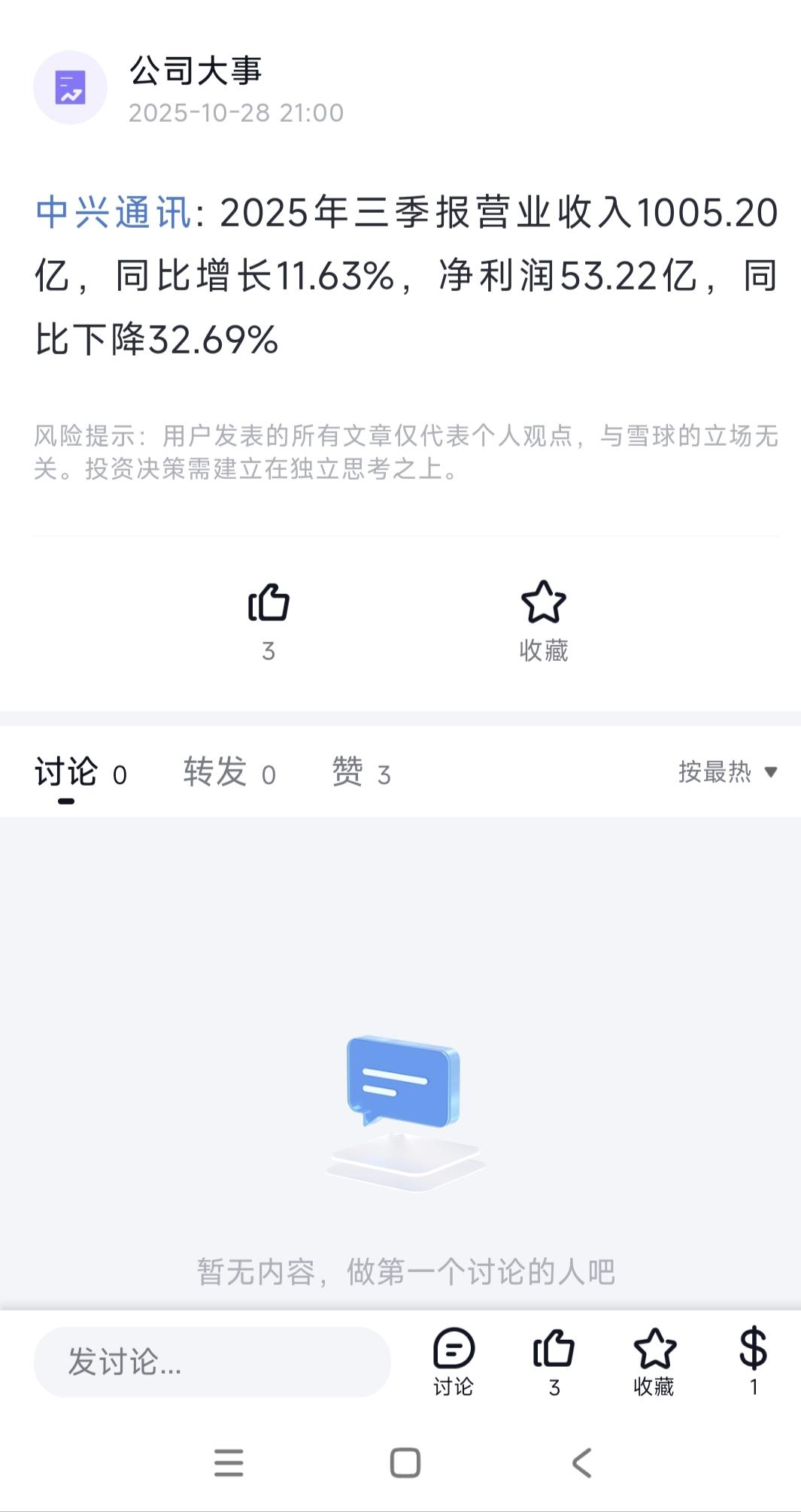Tap the arrow beside 按最热

click(x=770, y=772)
